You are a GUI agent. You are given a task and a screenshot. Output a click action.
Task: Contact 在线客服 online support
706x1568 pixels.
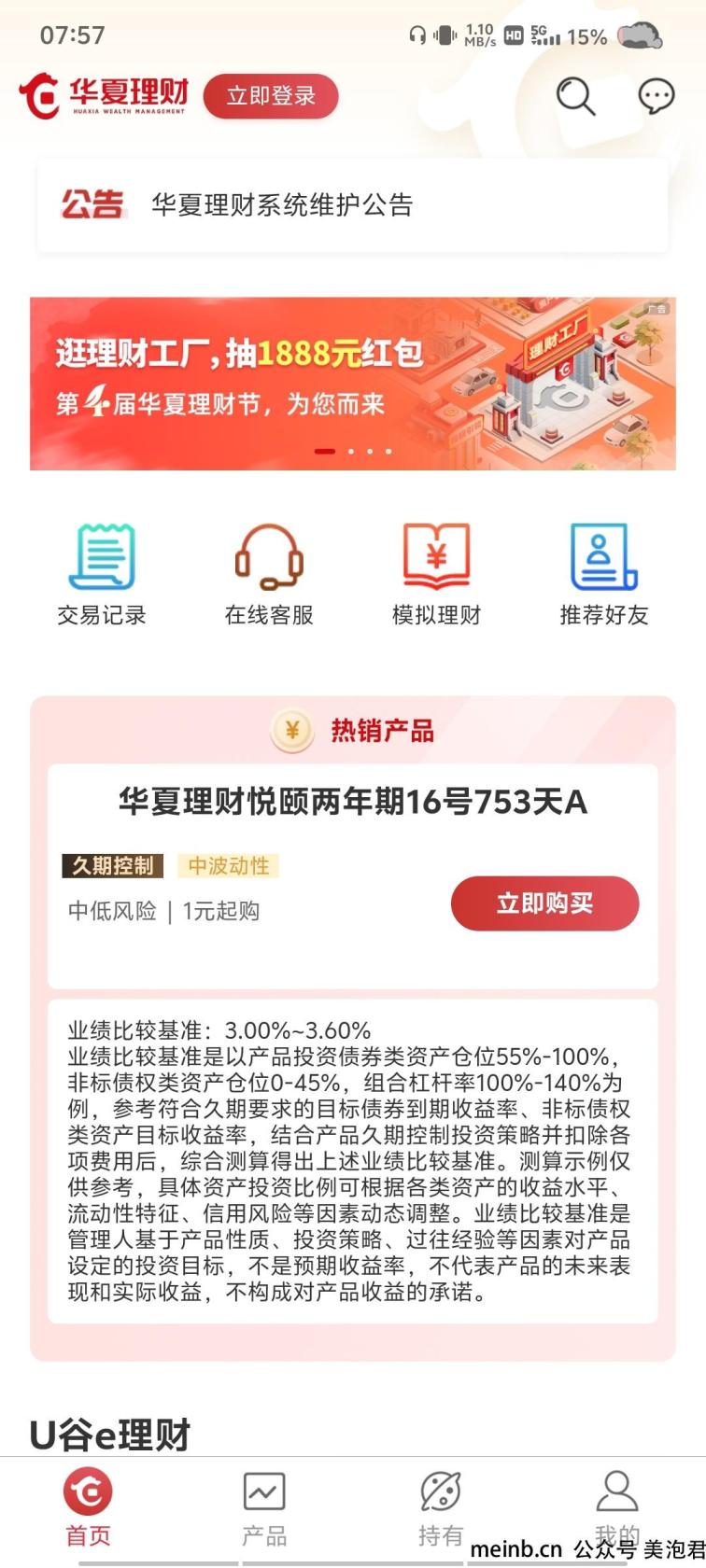(269, 574)
